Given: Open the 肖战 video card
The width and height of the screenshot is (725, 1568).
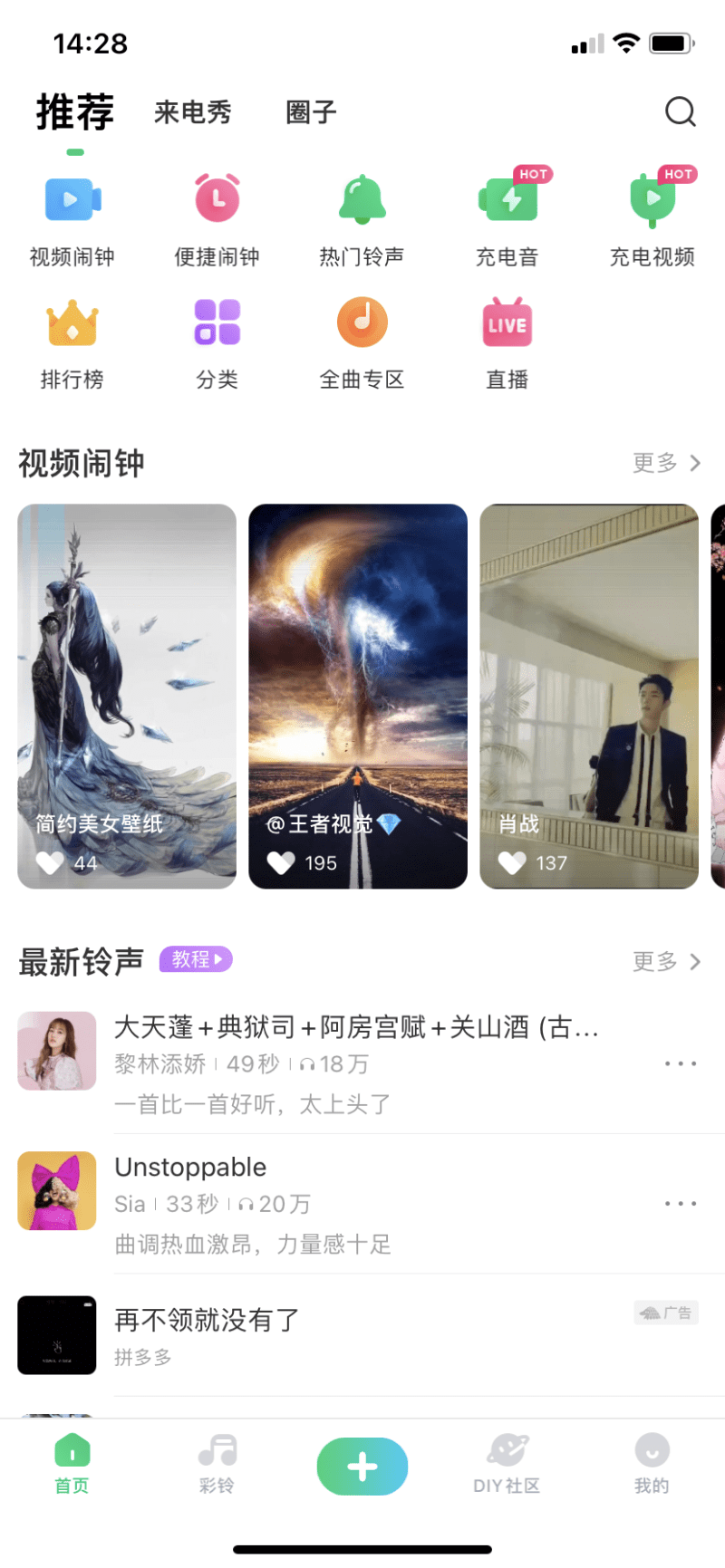Looking at the screenshot, I should click(x=589, y=696).
